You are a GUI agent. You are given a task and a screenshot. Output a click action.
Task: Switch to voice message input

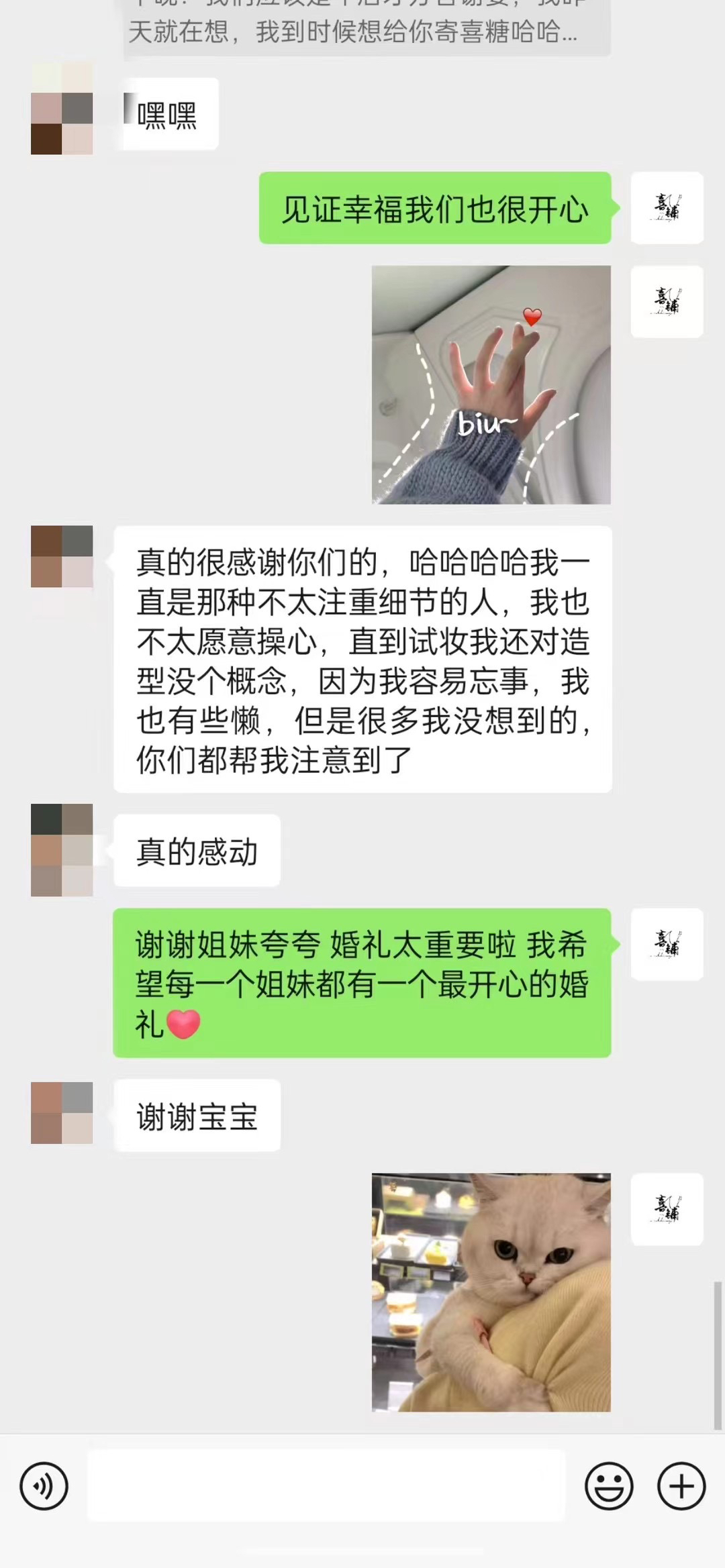pos(44,1486)
